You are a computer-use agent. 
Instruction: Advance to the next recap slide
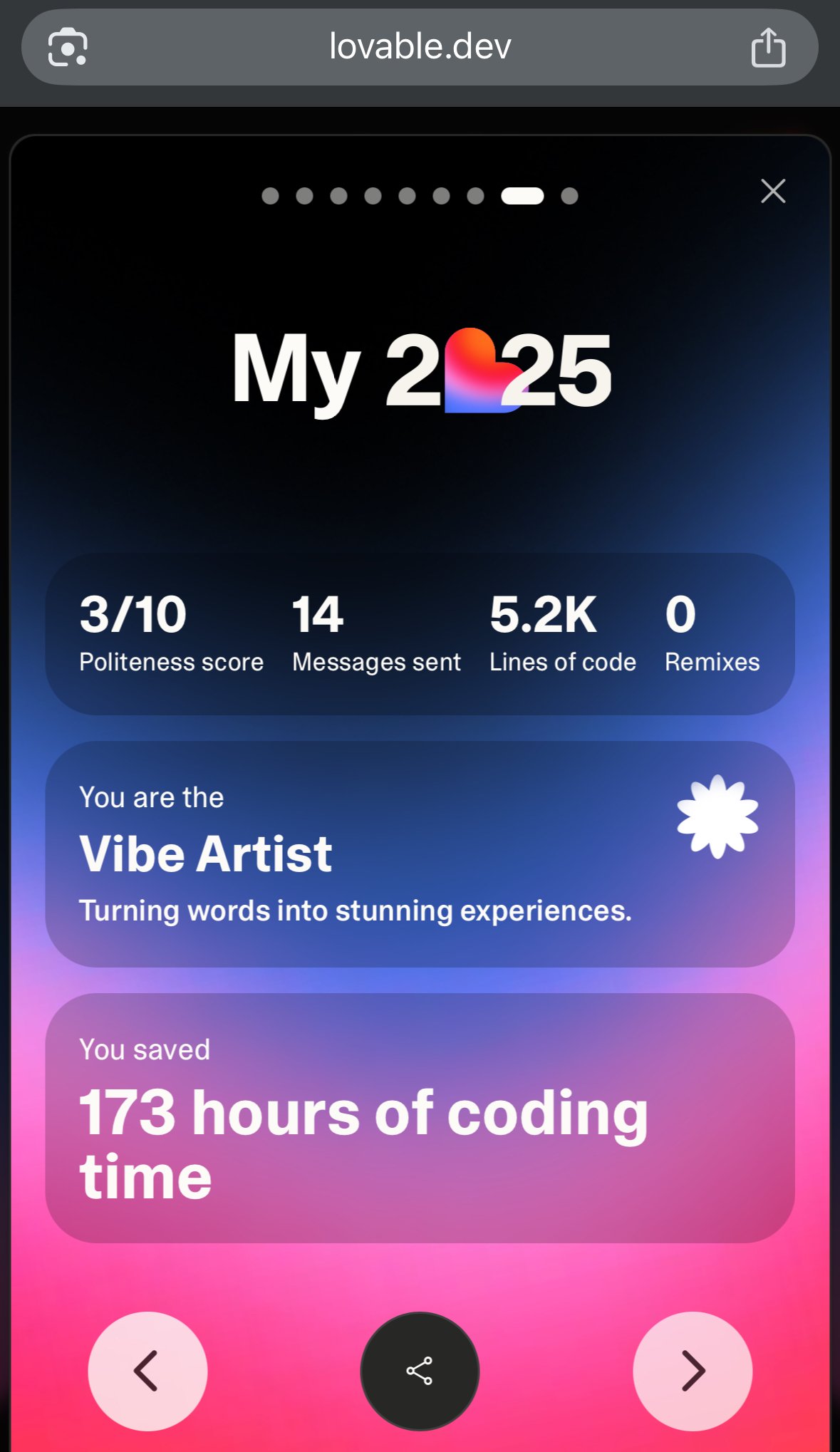point(693,1371)
